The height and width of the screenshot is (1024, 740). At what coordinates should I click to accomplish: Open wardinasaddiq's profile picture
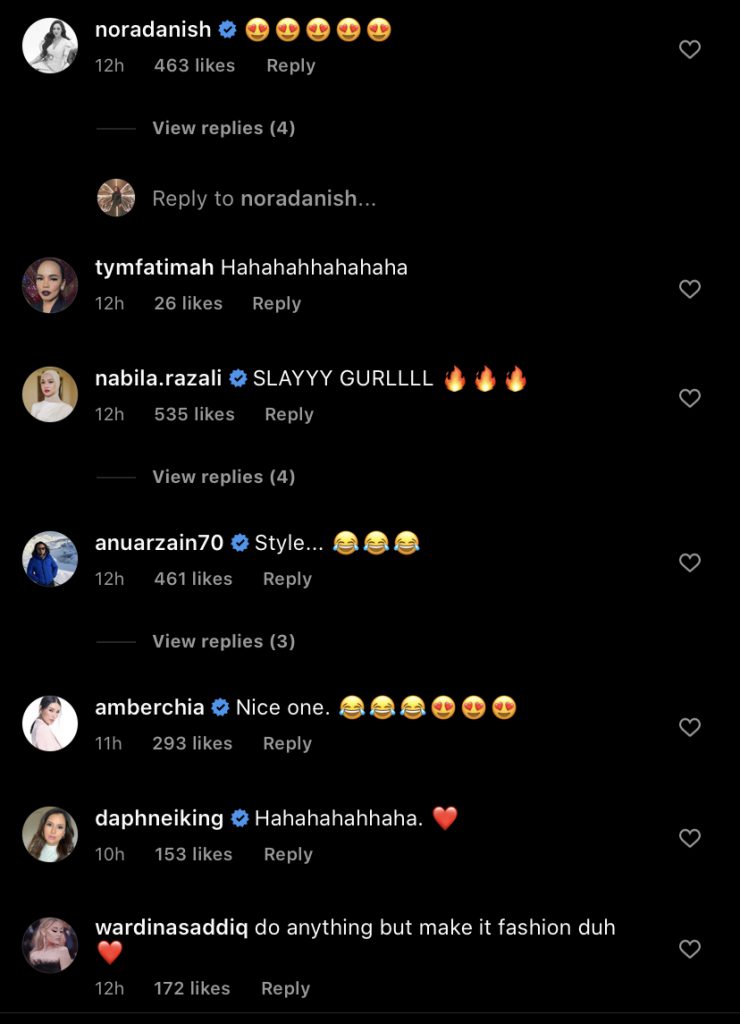[x=50, y=945]
